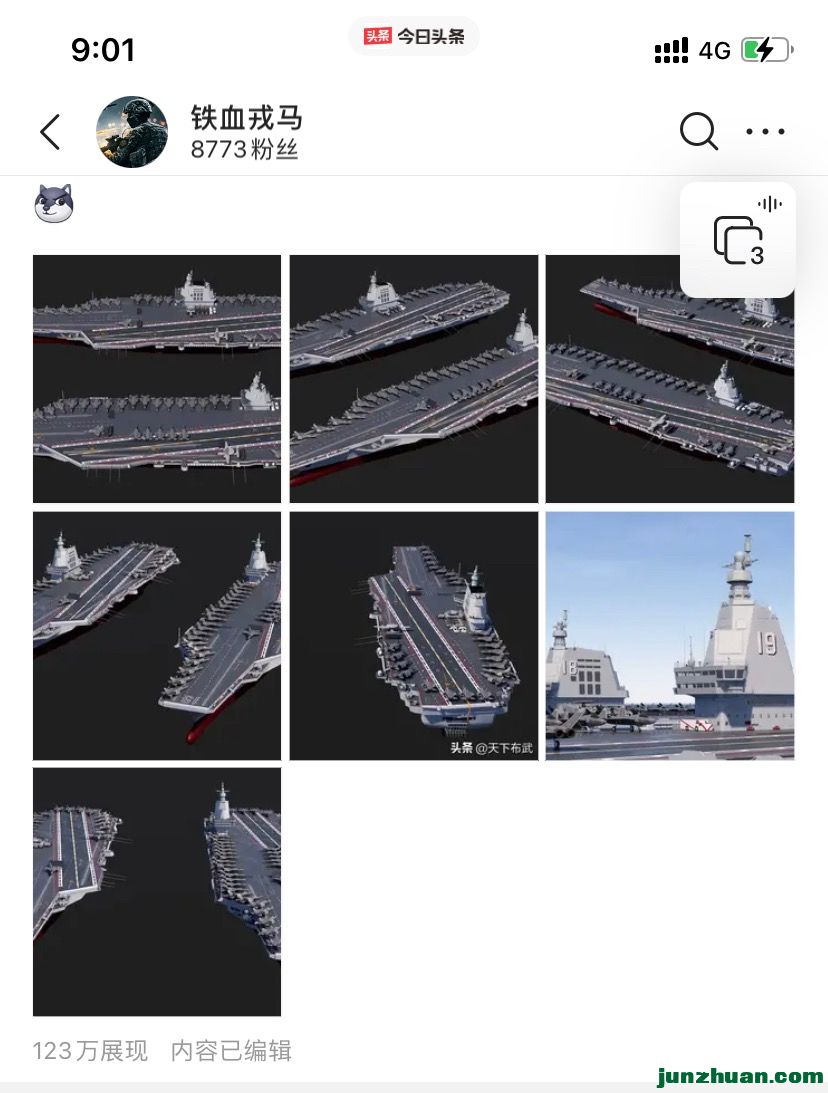Open 铁血戎马 profile avatar
This screenshot has height=1093, width=828.
click(131, 132)
